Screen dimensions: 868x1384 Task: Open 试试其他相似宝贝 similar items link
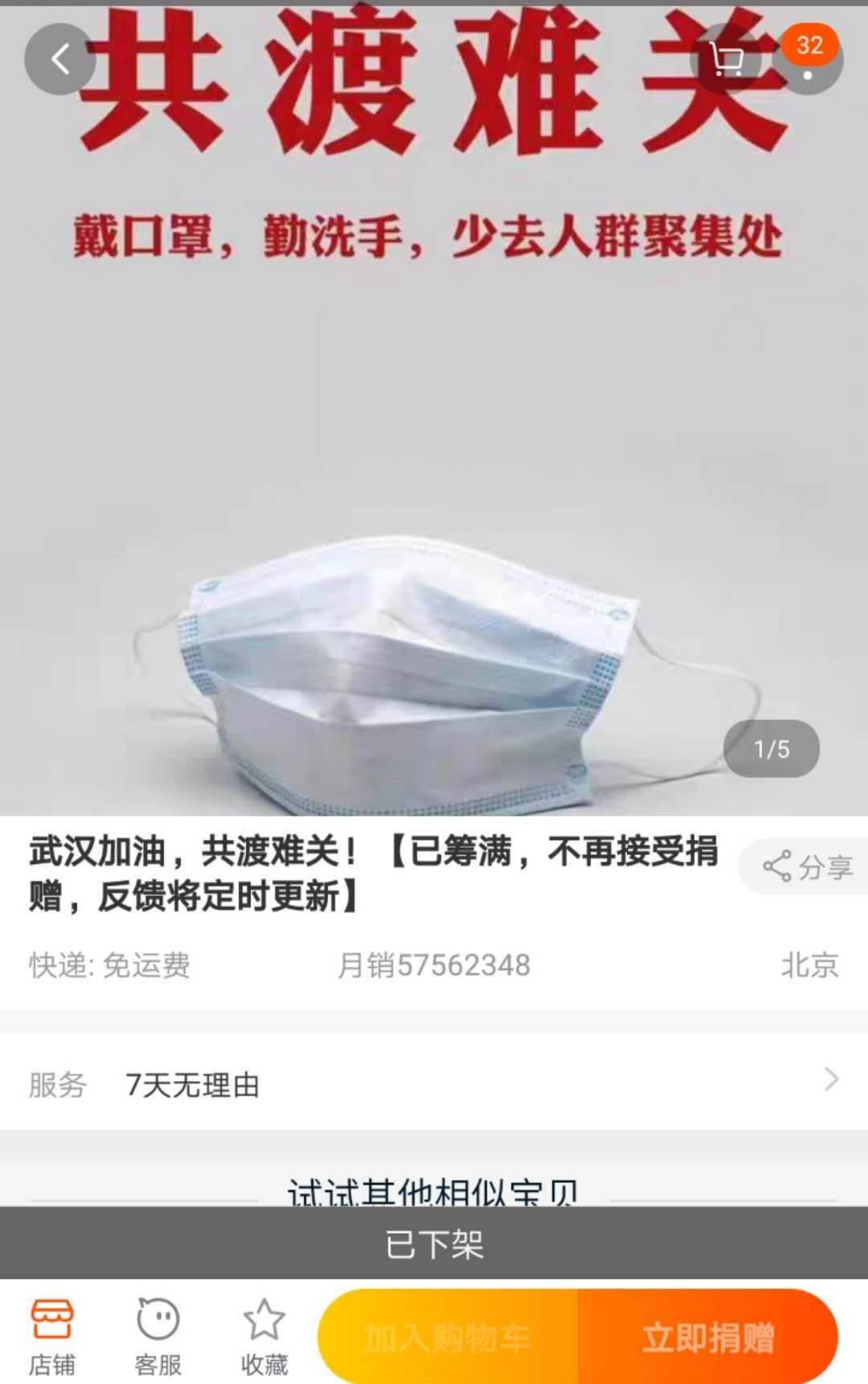tap(434, 1194)
